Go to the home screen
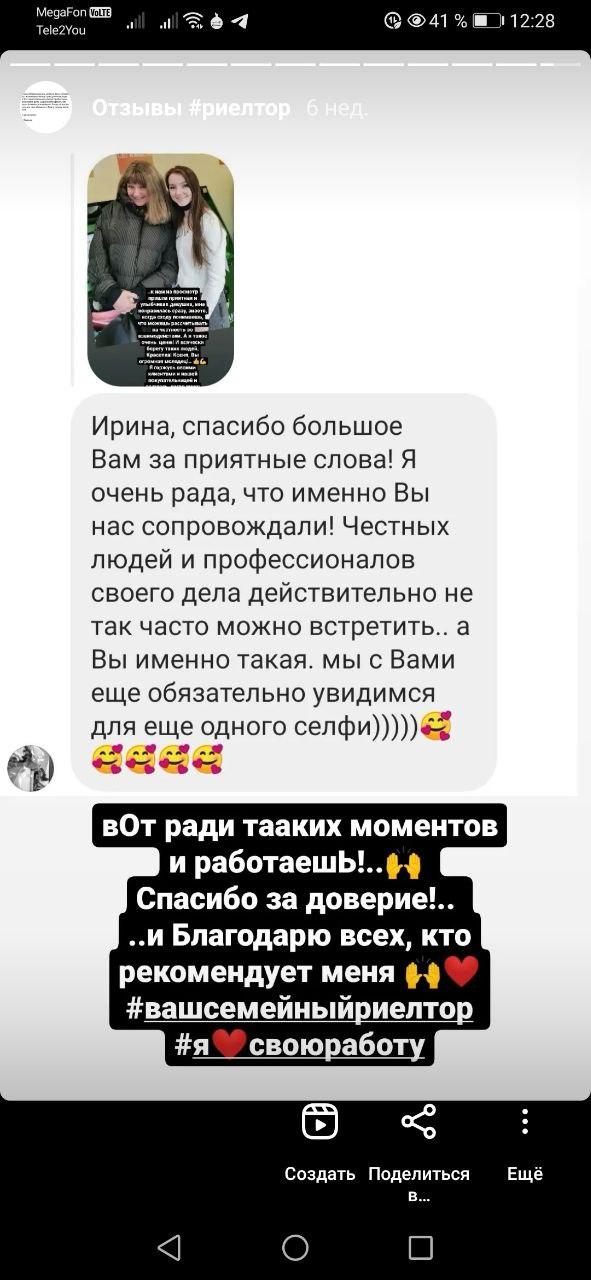 295,1246
